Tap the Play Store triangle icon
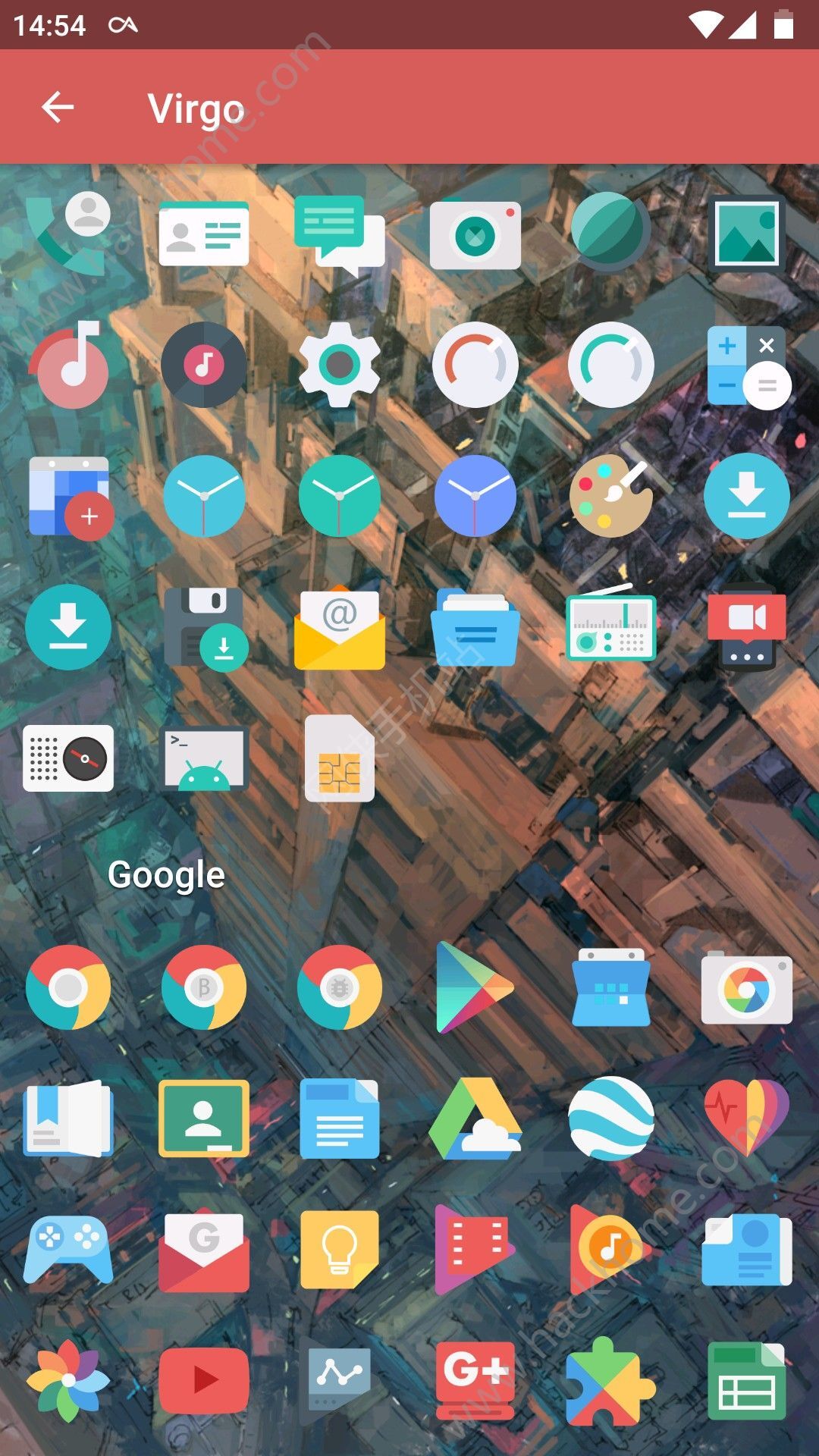The image size is (819, 1456). tap(474, 987)
